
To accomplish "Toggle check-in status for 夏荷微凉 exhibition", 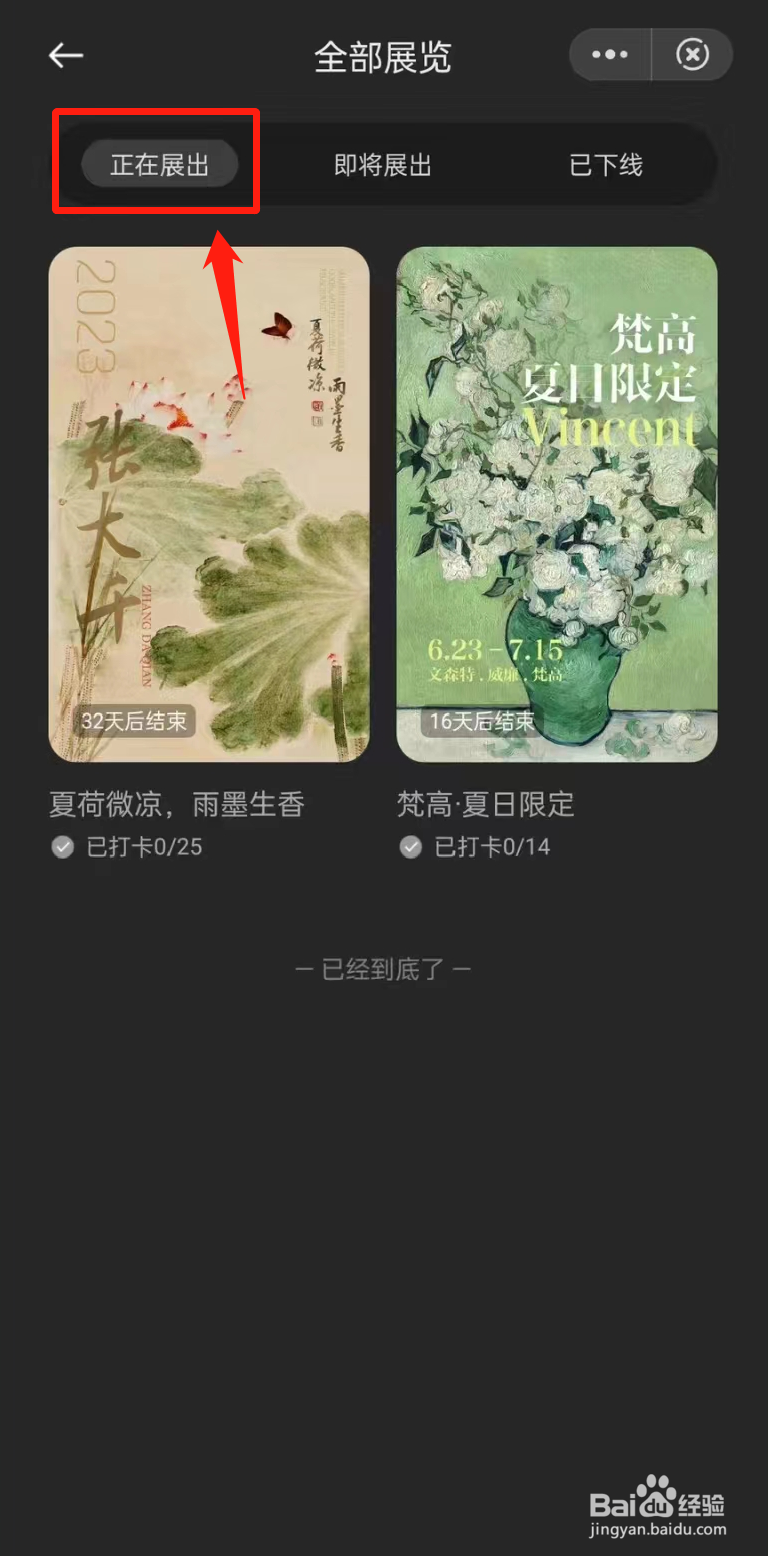I will click(62, 847).
